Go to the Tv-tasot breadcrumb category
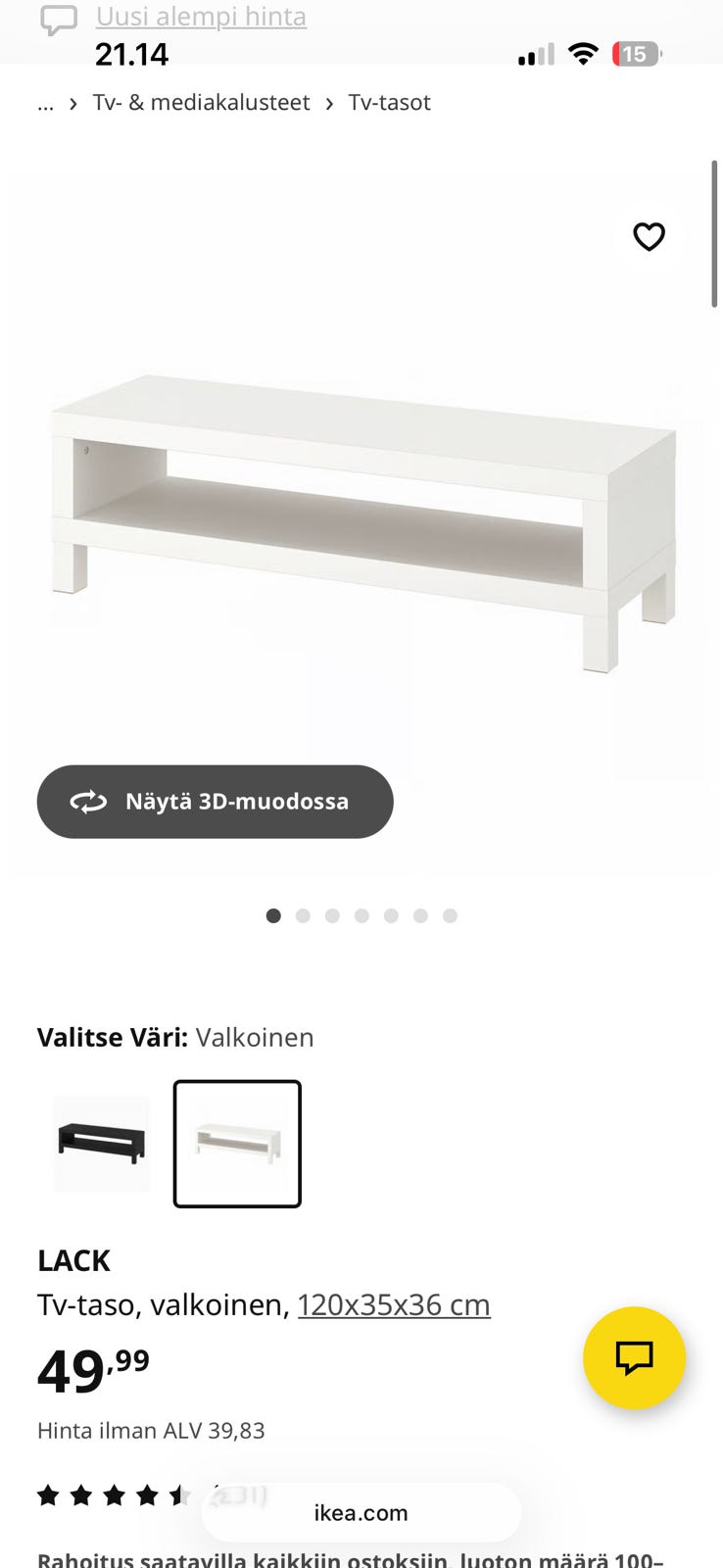Image resolution: width=723 pixels, height=1568 pixels. pyautogui.click(x=389, y=103)
